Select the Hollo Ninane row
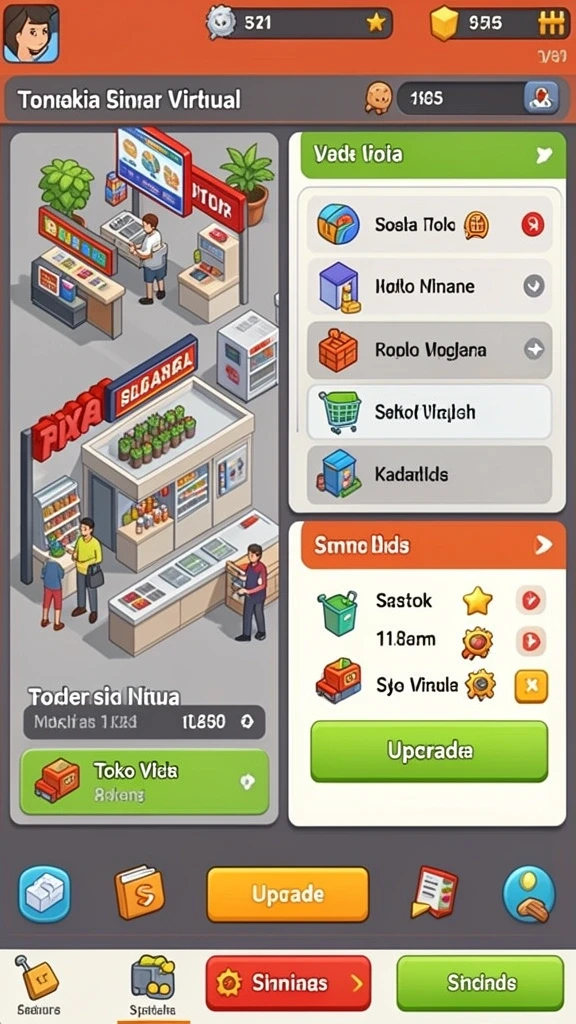The width and height of the screenshot is (576, 1024). pos(430,286)
